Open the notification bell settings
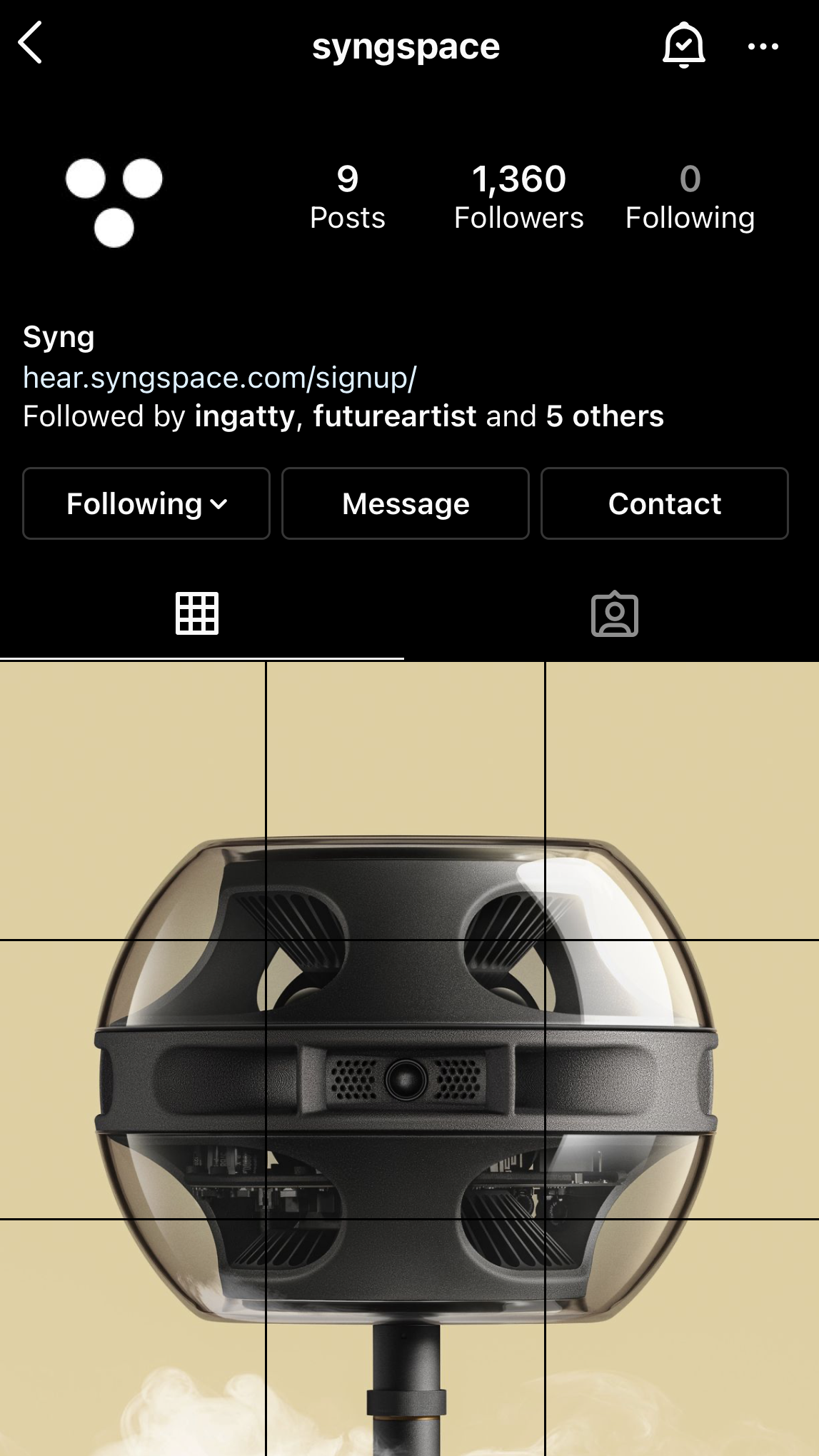 coord(683,45)
